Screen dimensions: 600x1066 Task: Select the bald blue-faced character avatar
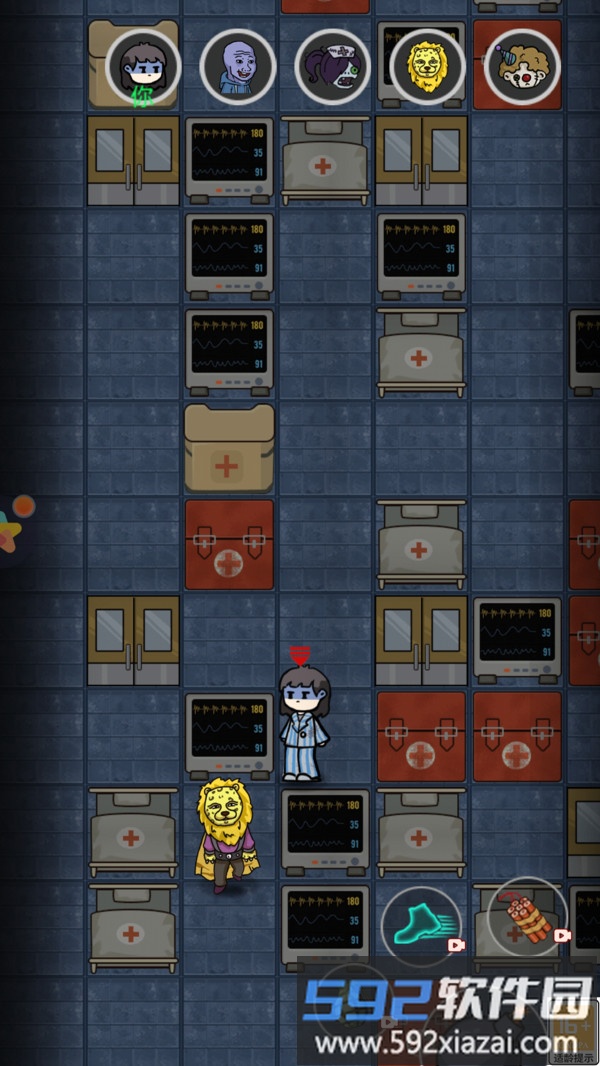(x=237, y=66)
